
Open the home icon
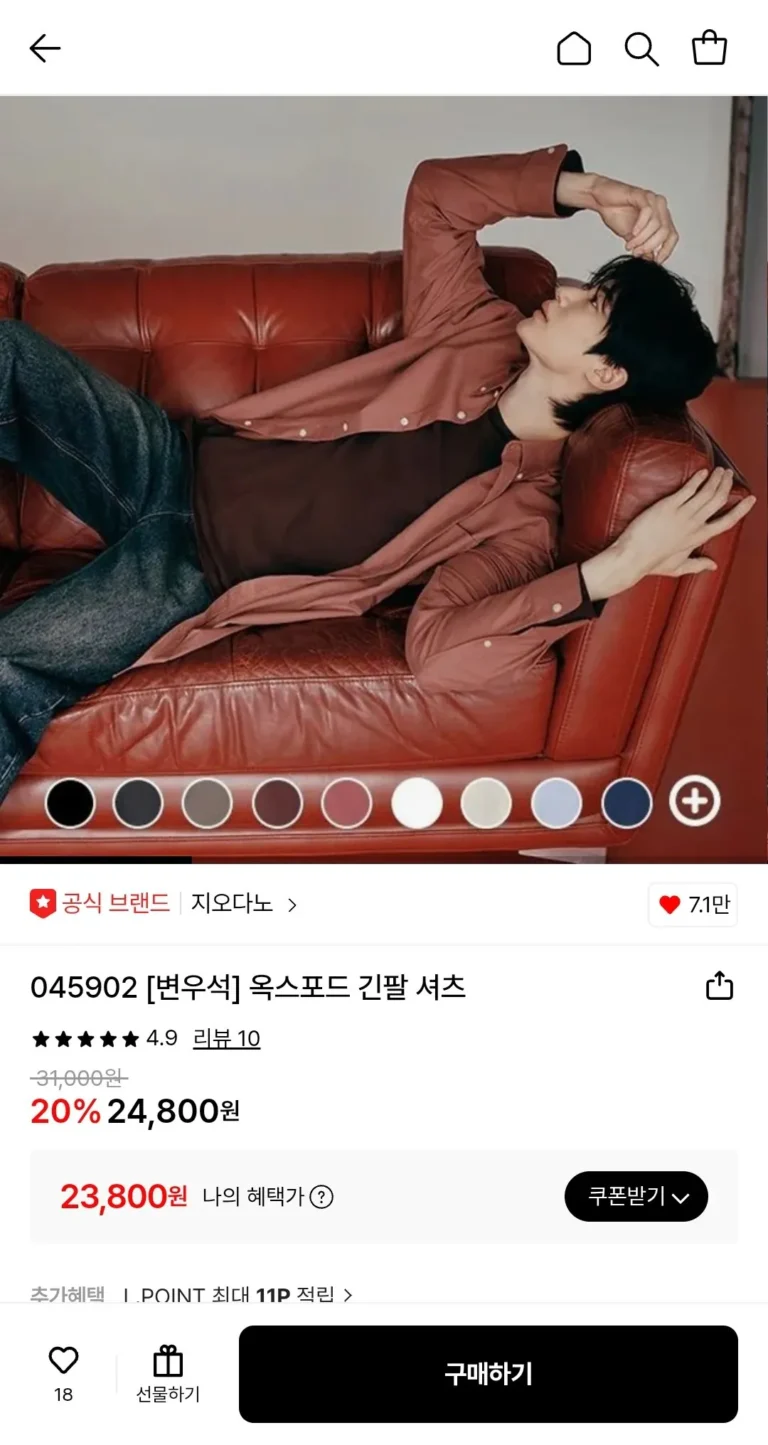pyautogui.click(x=574, y=48)
